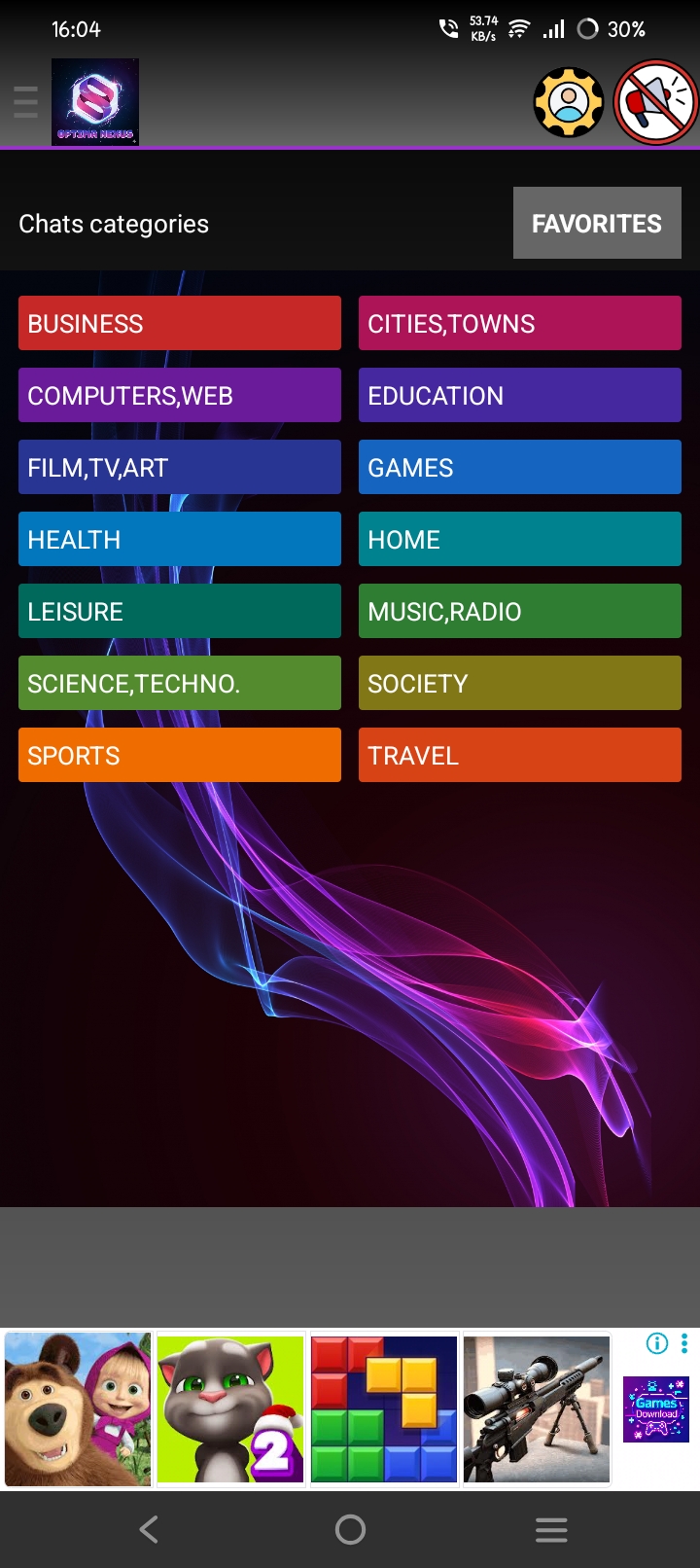The image size is (700, 1568).
Task: Open the Games chat category
Action: 520,467
